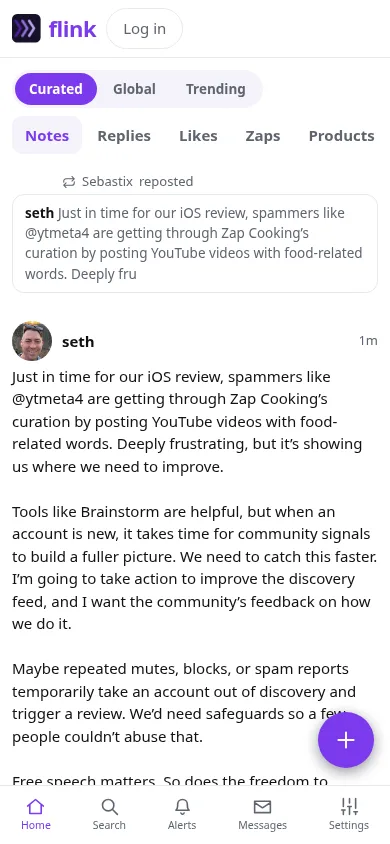Select the Notes tab
This screenshot has width=390, height=844.
[47, 136]
